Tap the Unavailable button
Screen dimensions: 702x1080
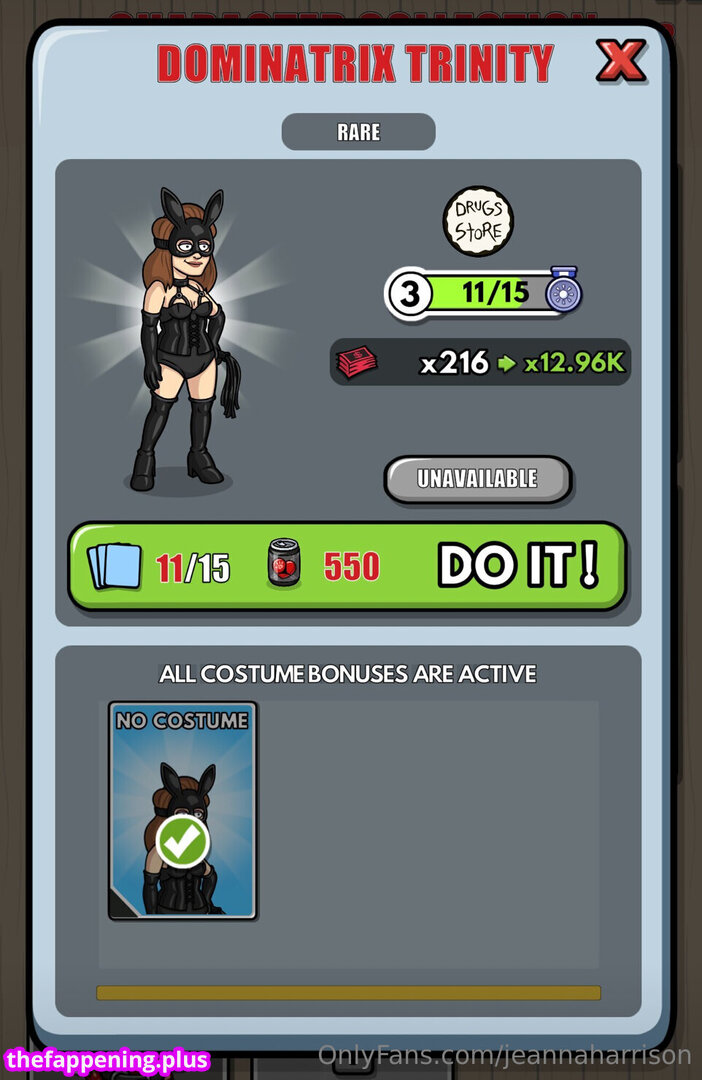coord(477,479)
